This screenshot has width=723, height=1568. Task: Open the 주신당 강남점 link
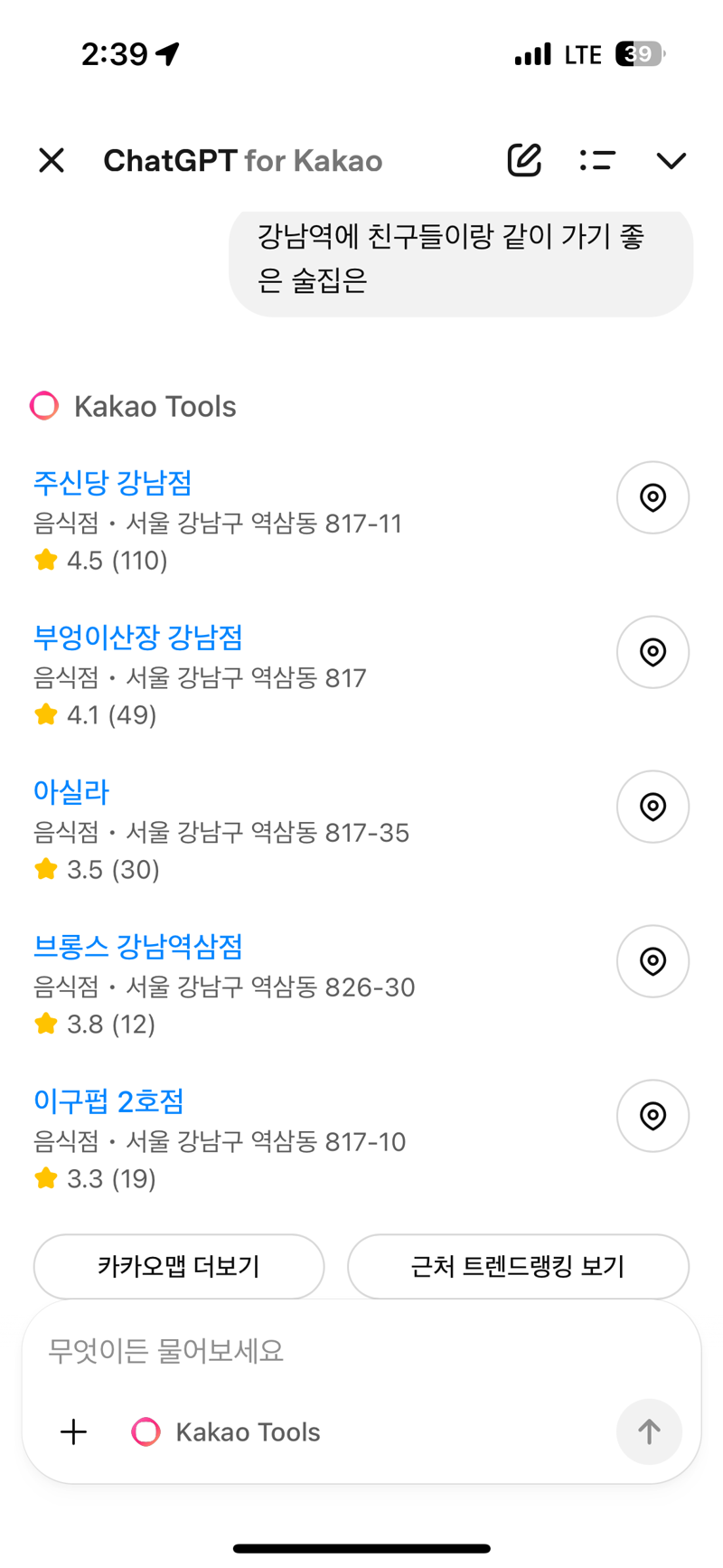[x=113, y=483]
